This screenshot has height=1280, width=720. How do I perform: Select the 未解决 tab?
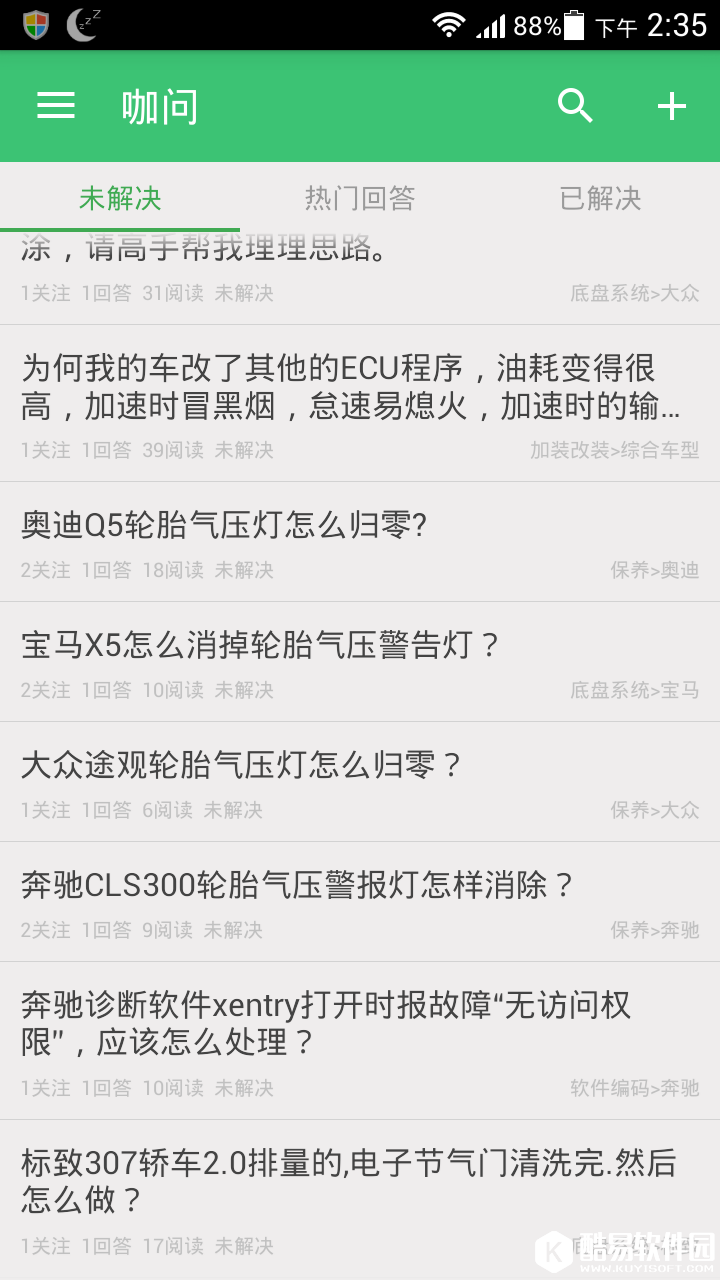coord(120,199)
